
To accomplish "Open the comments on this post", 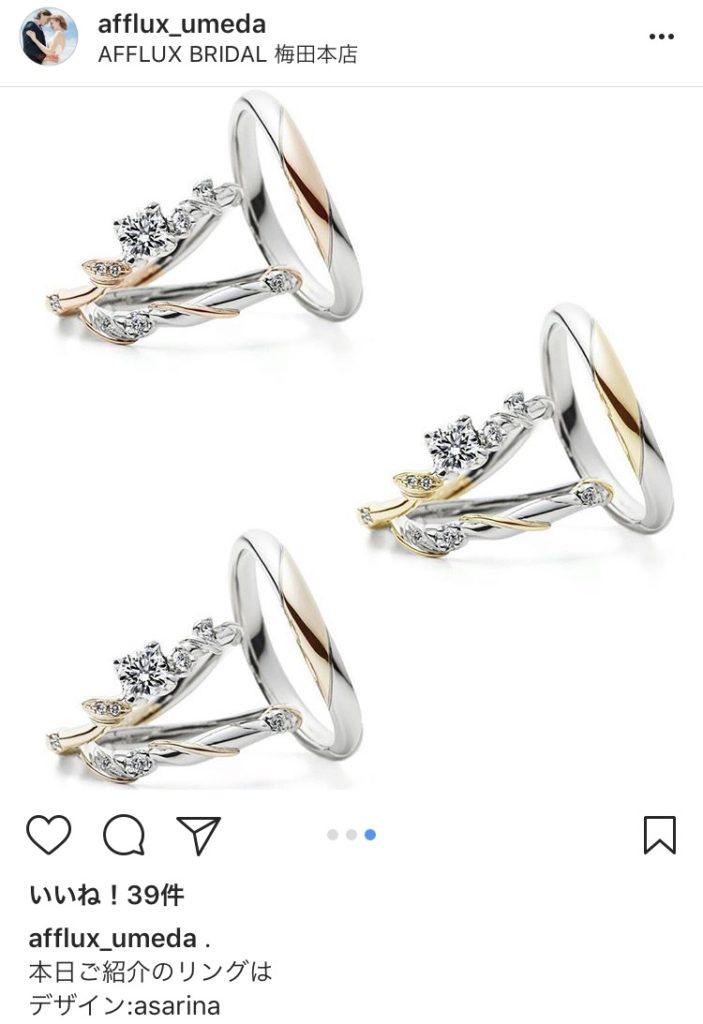I will (x=124, y=835).
